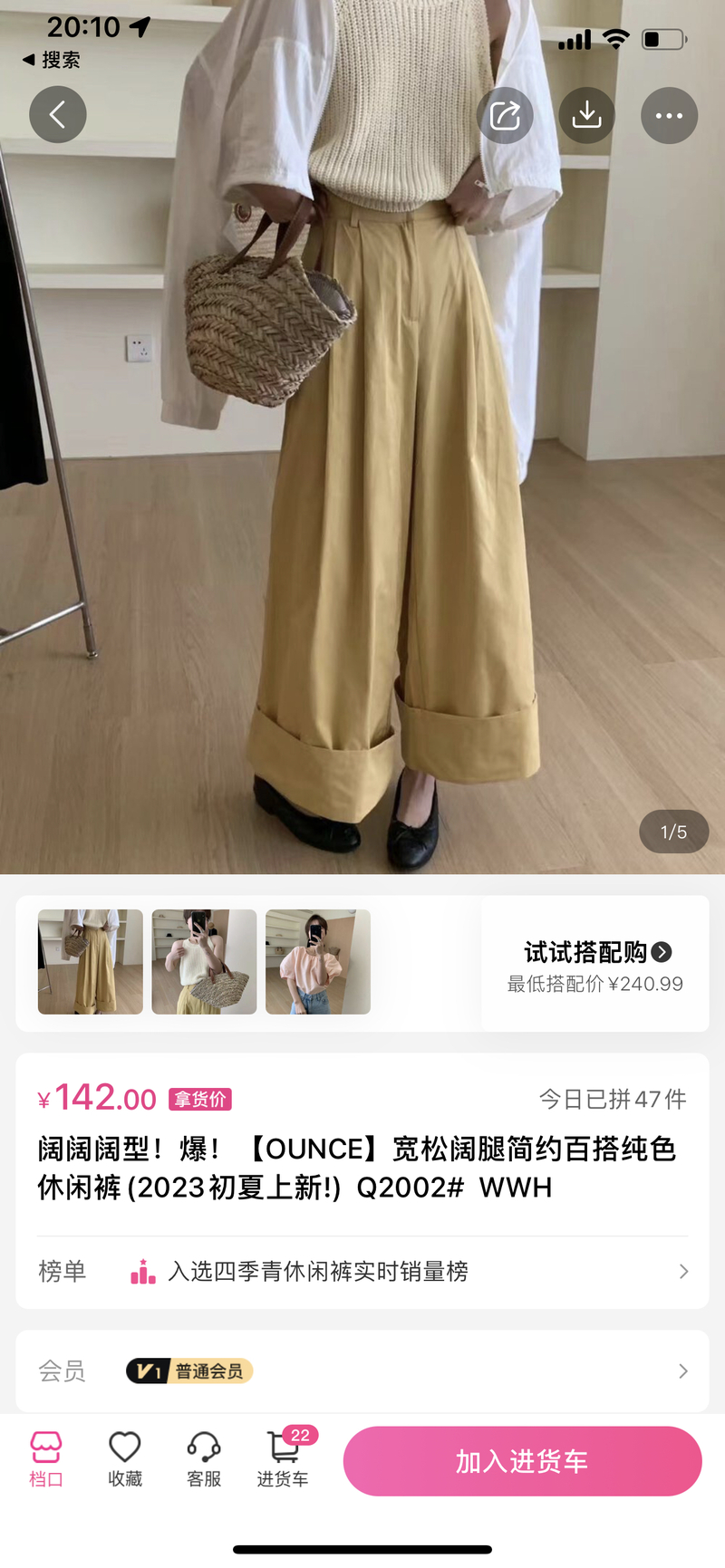This screenshot has width=725, height=1568.
Task: Tap 加入进货车 to add to cart
Action: point(523,1461)
